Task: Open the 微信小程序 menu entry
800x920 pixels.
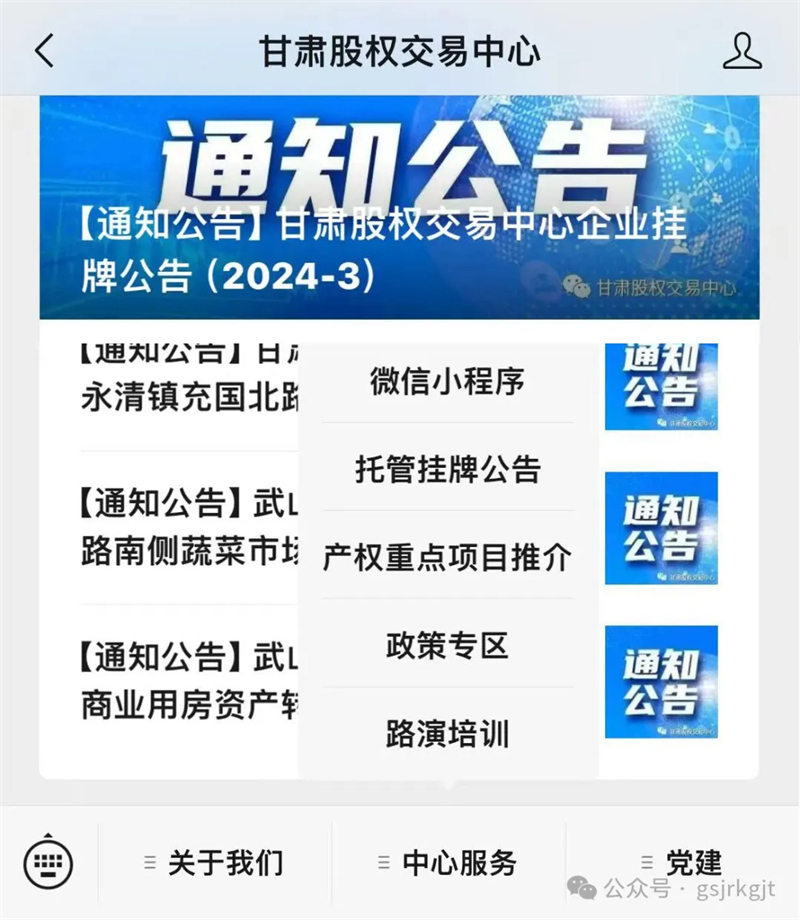Action: [x=449, y=381]
